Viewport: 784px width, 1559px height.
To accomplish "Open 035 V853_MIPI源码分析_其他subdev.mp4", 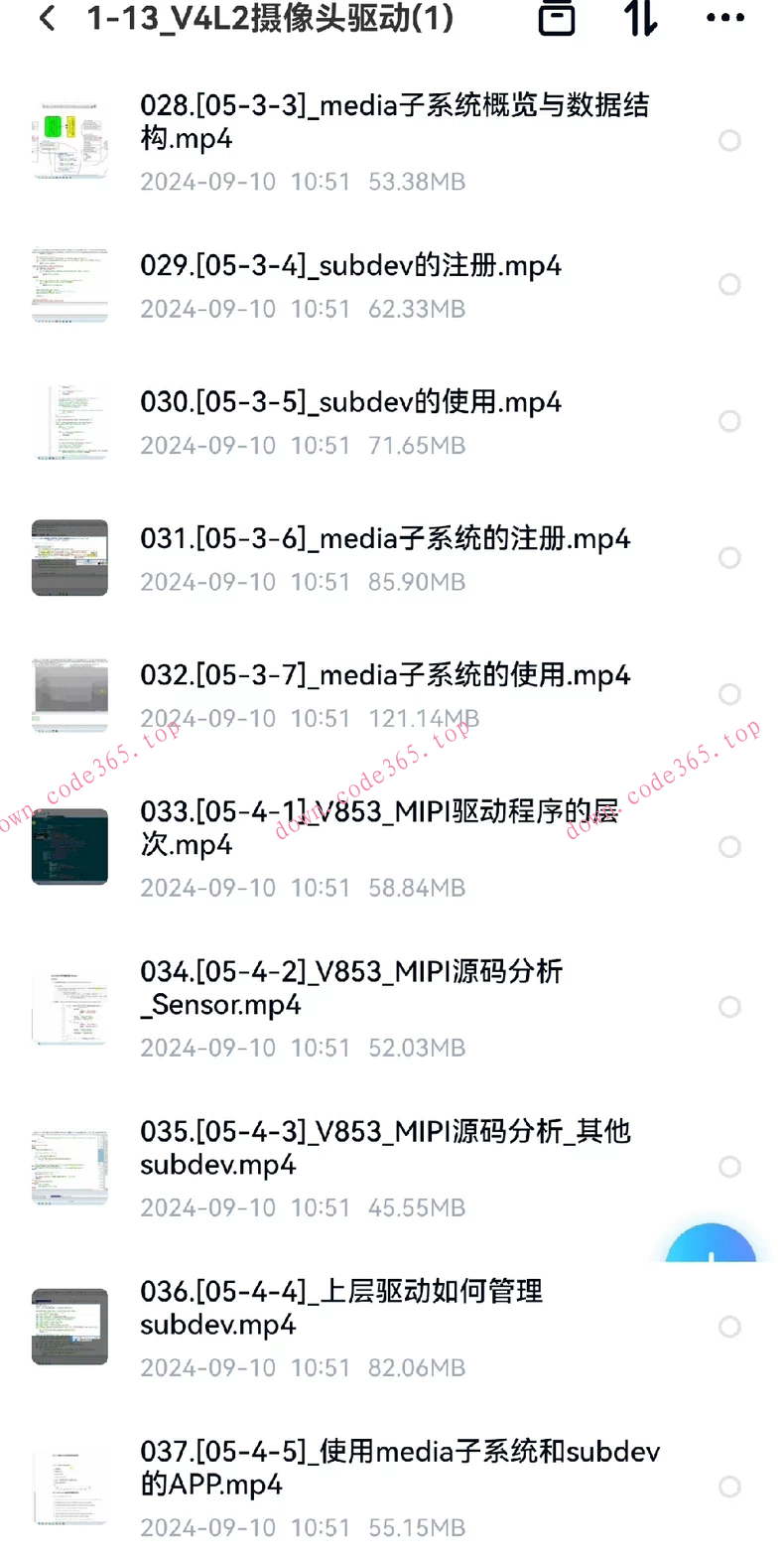I will coord(387,1147).
